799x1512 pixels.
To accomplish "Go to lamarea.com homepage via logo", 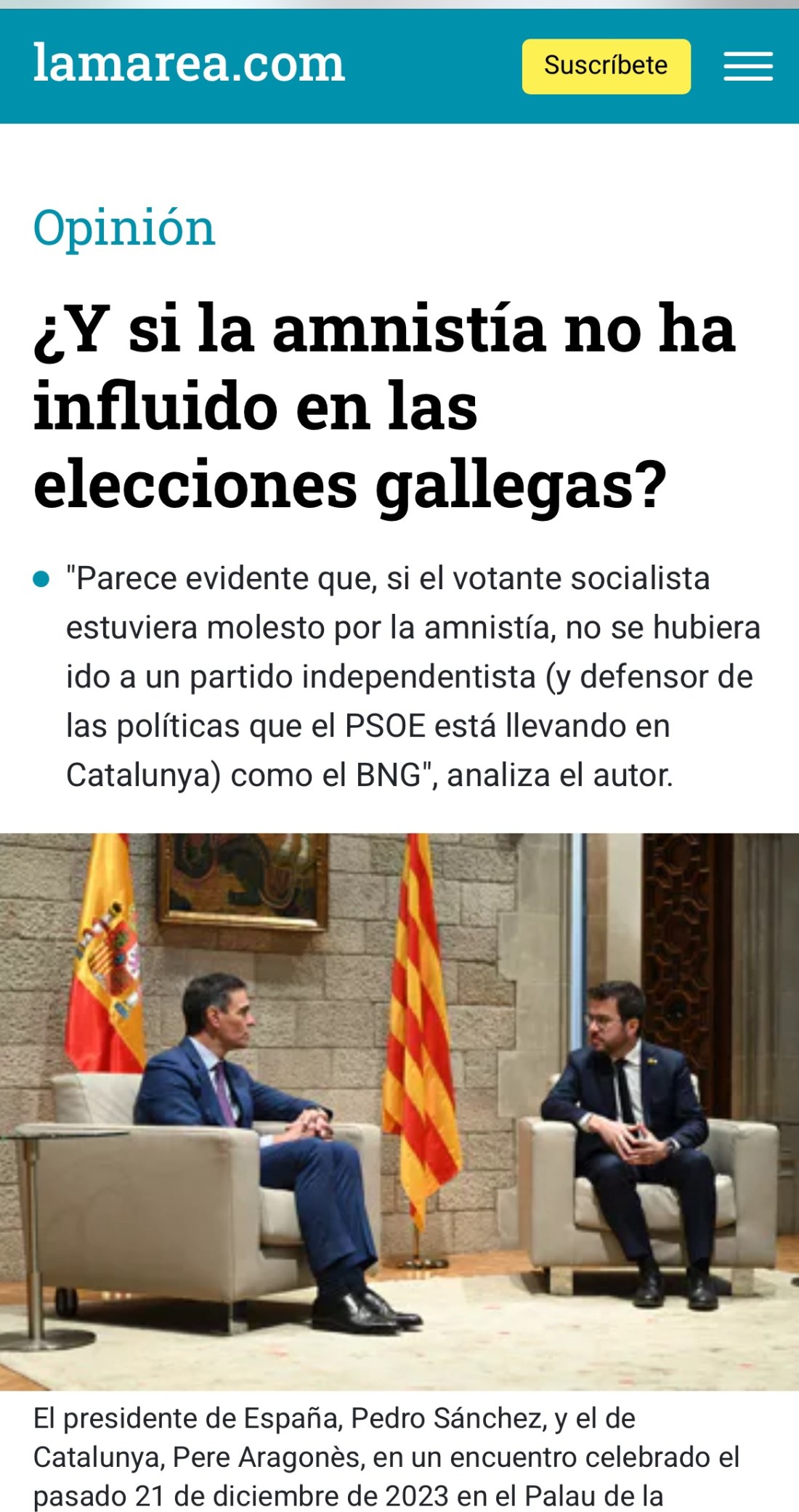I will click(189, 65).
